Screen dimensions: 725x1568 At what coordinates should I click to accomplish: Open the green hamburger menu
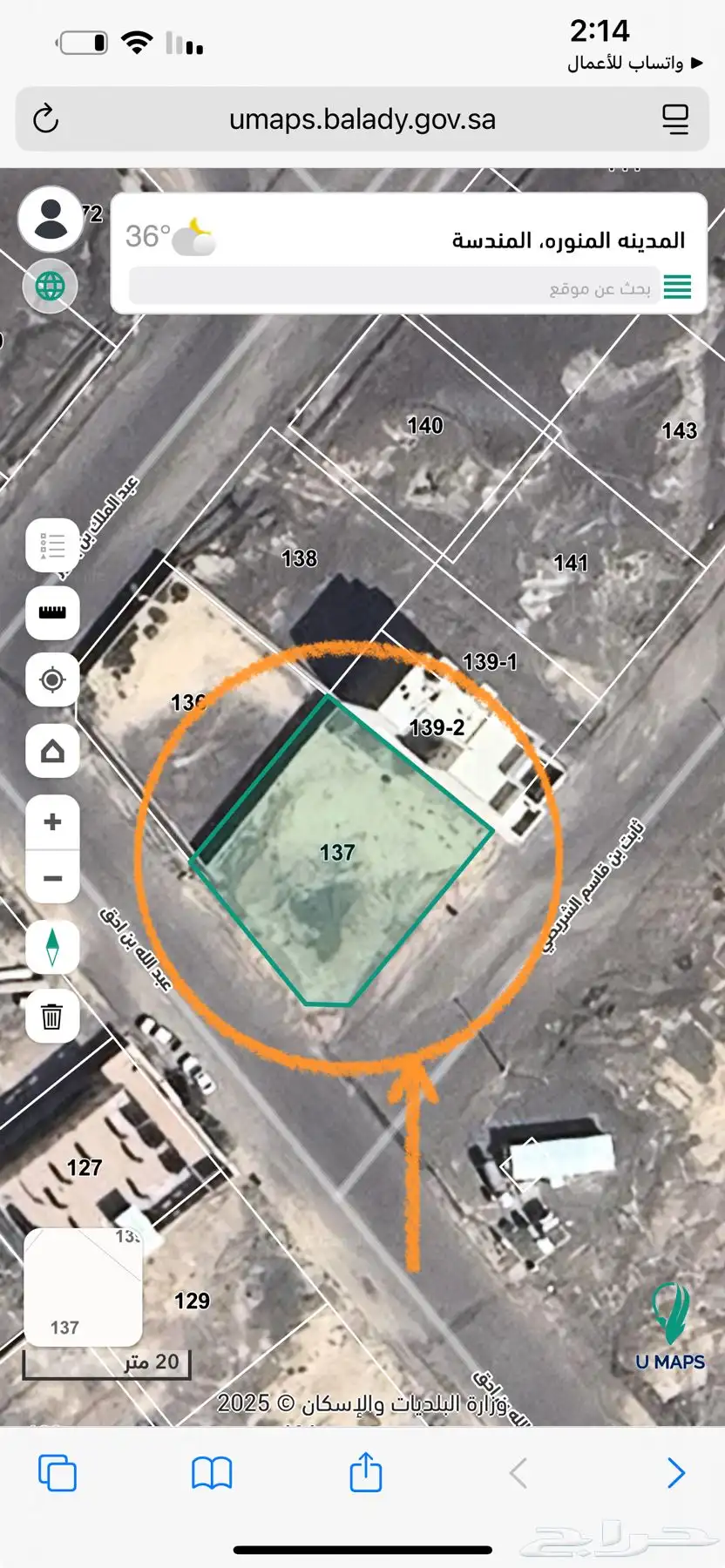[x=677, y=287]
